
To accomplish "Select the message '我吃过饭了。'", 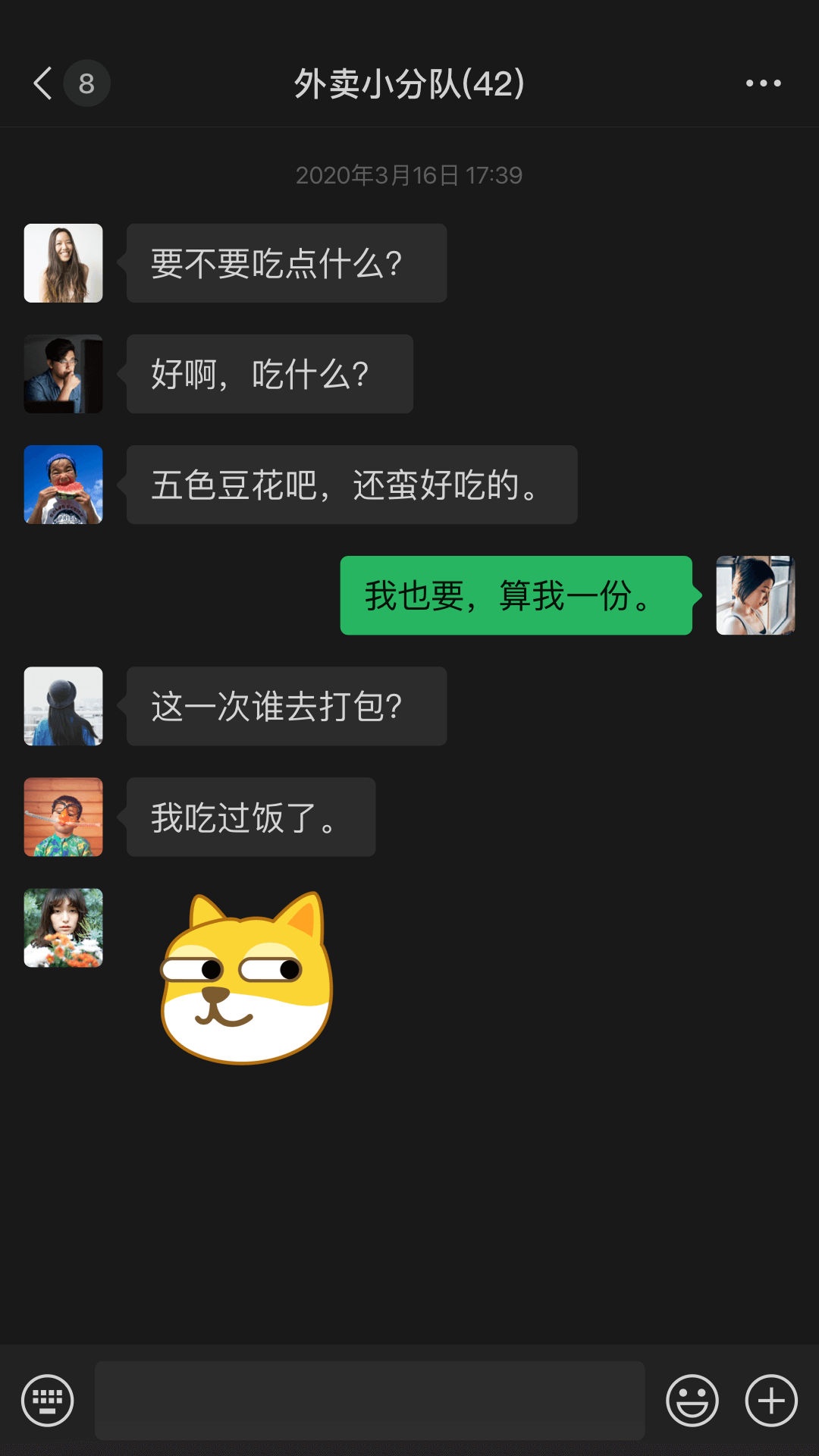I will click(x=250, y=817).
